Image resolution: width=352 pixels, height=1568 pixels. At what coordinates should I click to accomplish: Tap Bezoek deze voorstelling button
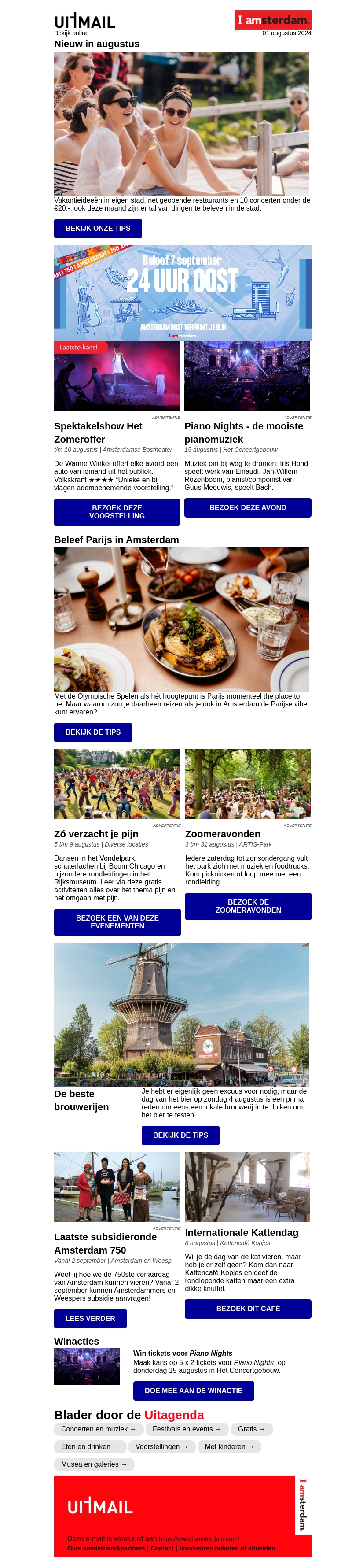(117, 512)
